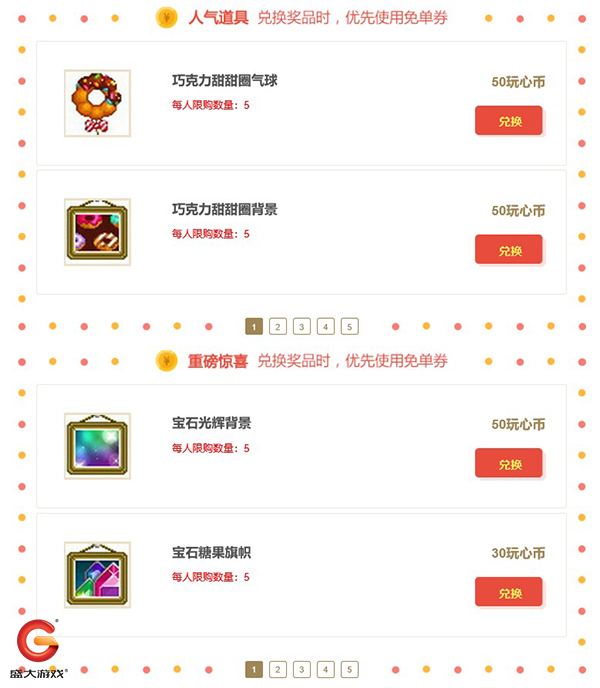The height and width of the screenshot is (688, 600).
Task: Select page 4 in 人气道具 pagination
Action: [326, 326]
